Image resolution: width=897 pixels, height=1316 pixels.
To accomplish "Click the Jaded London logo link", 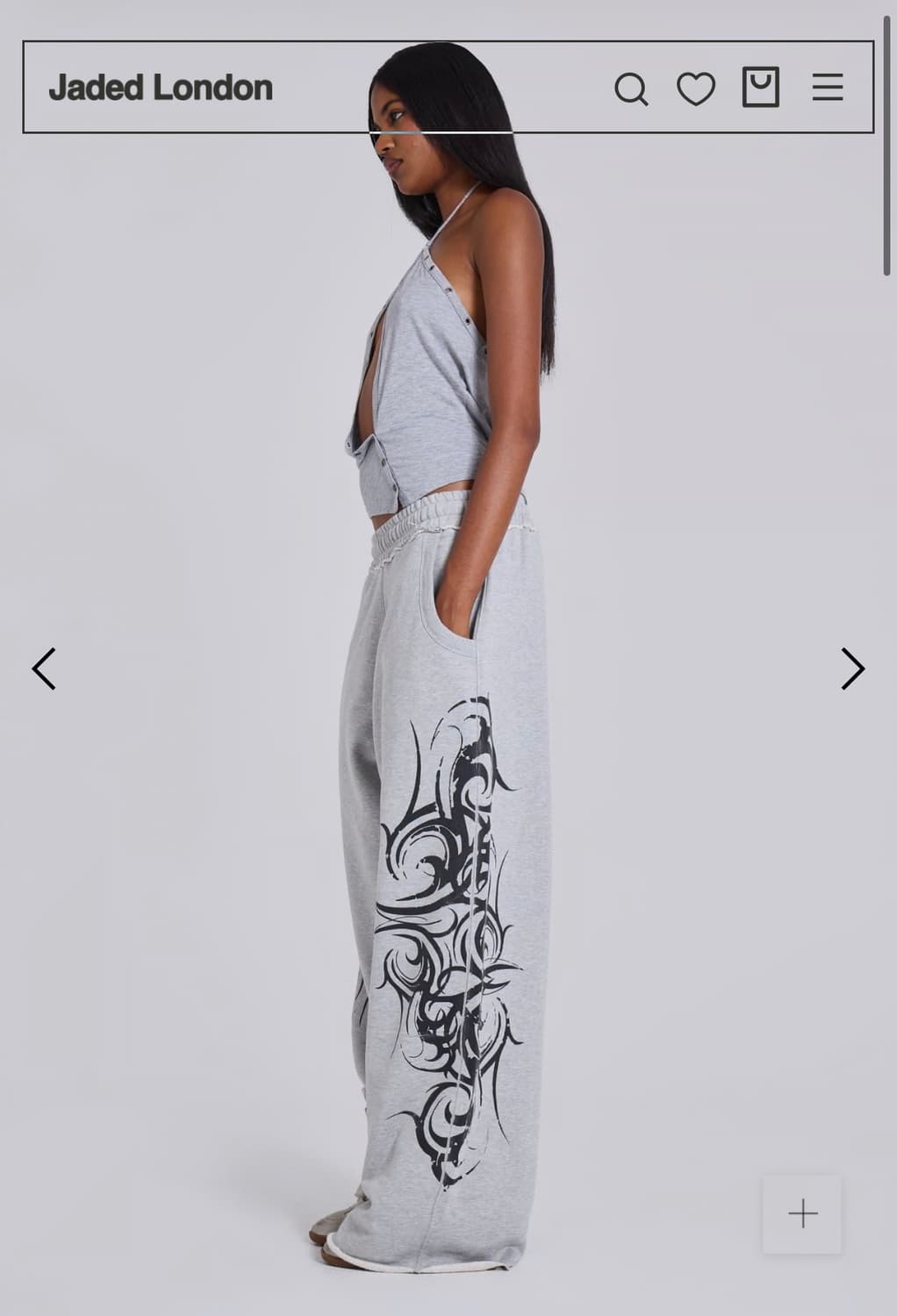I will coord(161,88).
